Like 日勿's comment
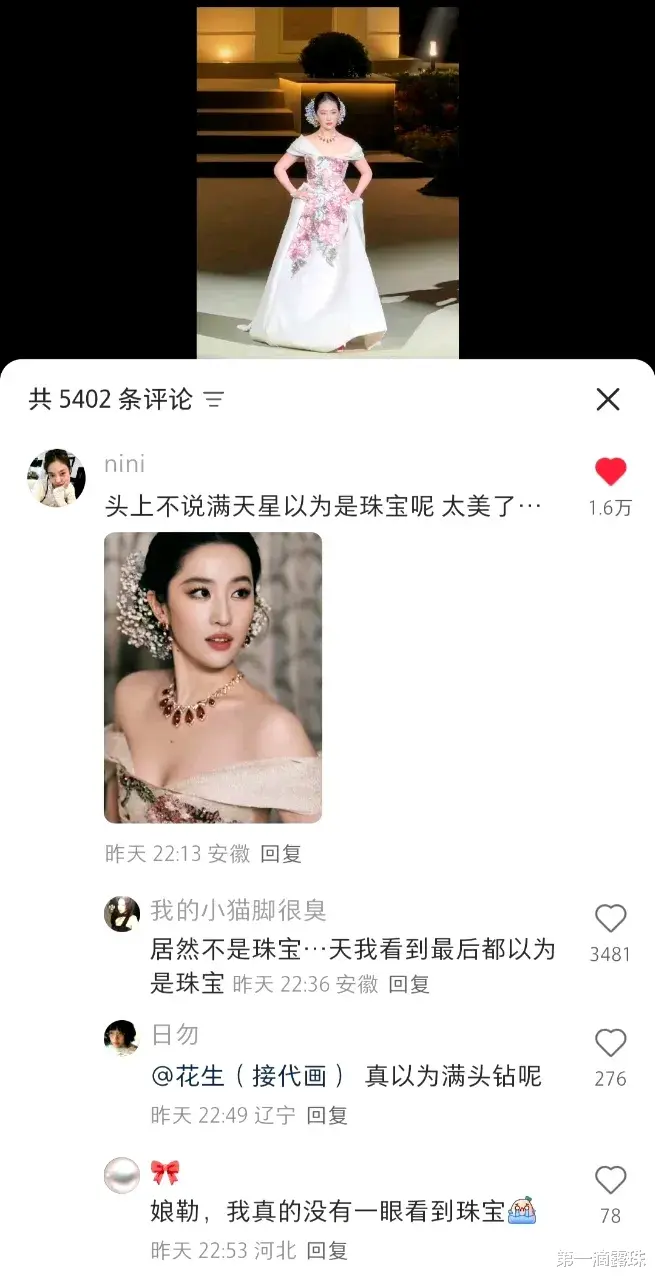655x1280 pixels. pyautogui.click(x=610, y=1044)
